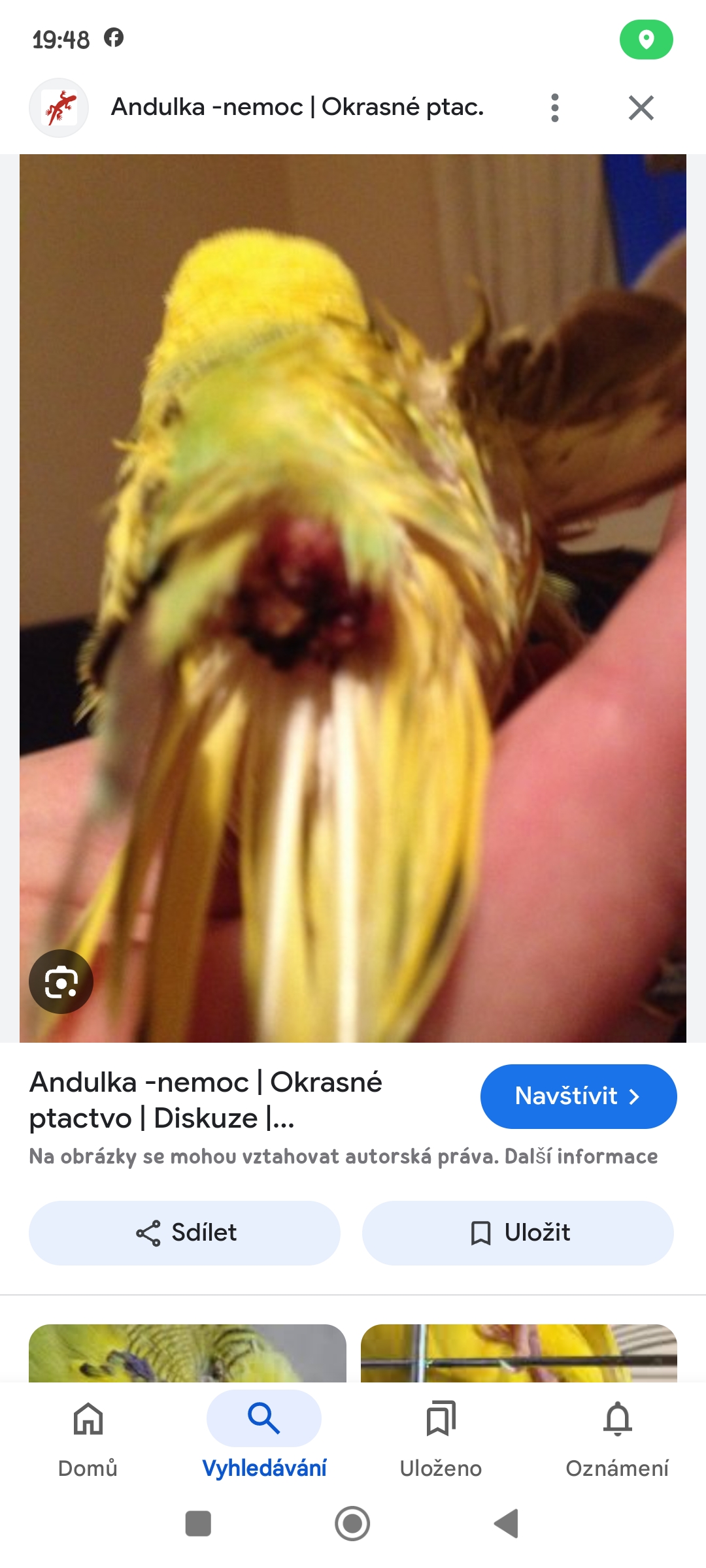
Task: Open the three-dot overflow menu
Action: [x=555, y=108]
